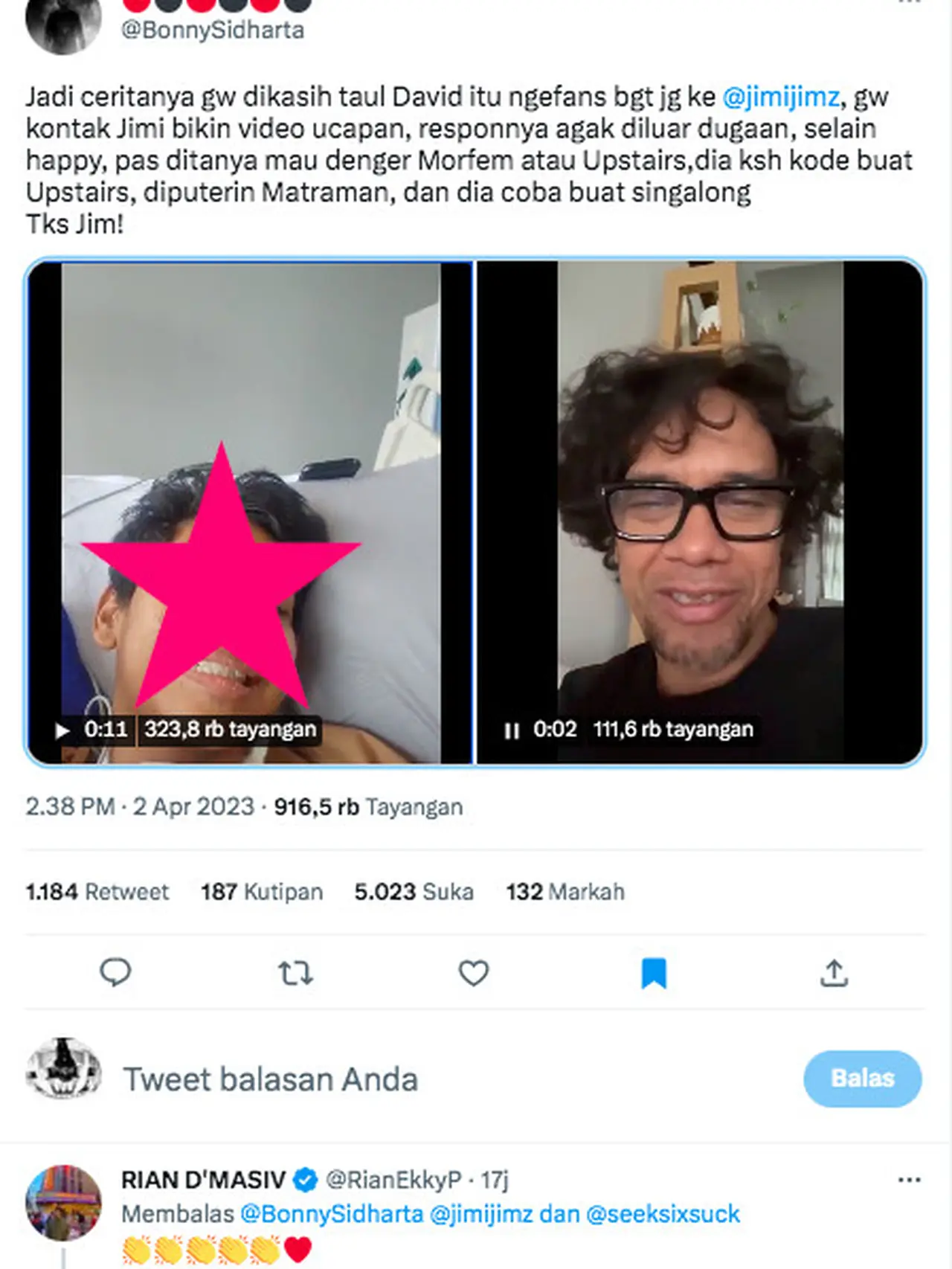This screenshot has width=952, height=1269.
Task: Share the tweet
Action: point(834,972)
